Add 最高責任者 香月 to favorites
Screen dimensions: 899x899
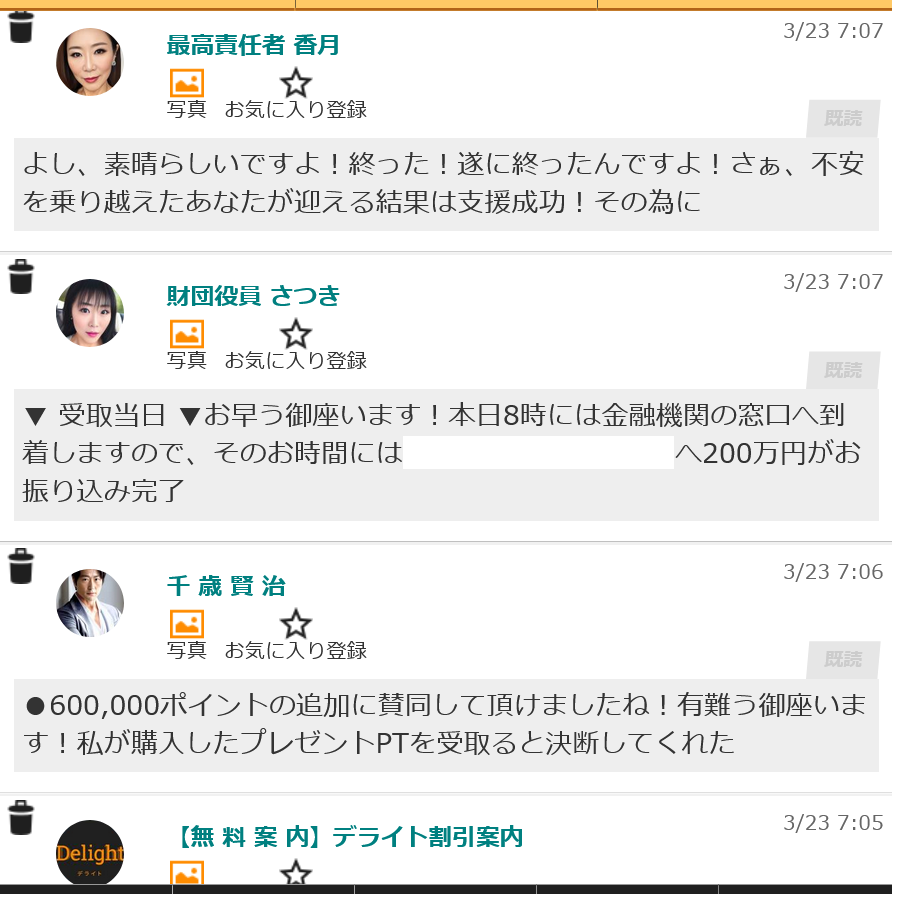pyautogui.click(x=296, y=84)
